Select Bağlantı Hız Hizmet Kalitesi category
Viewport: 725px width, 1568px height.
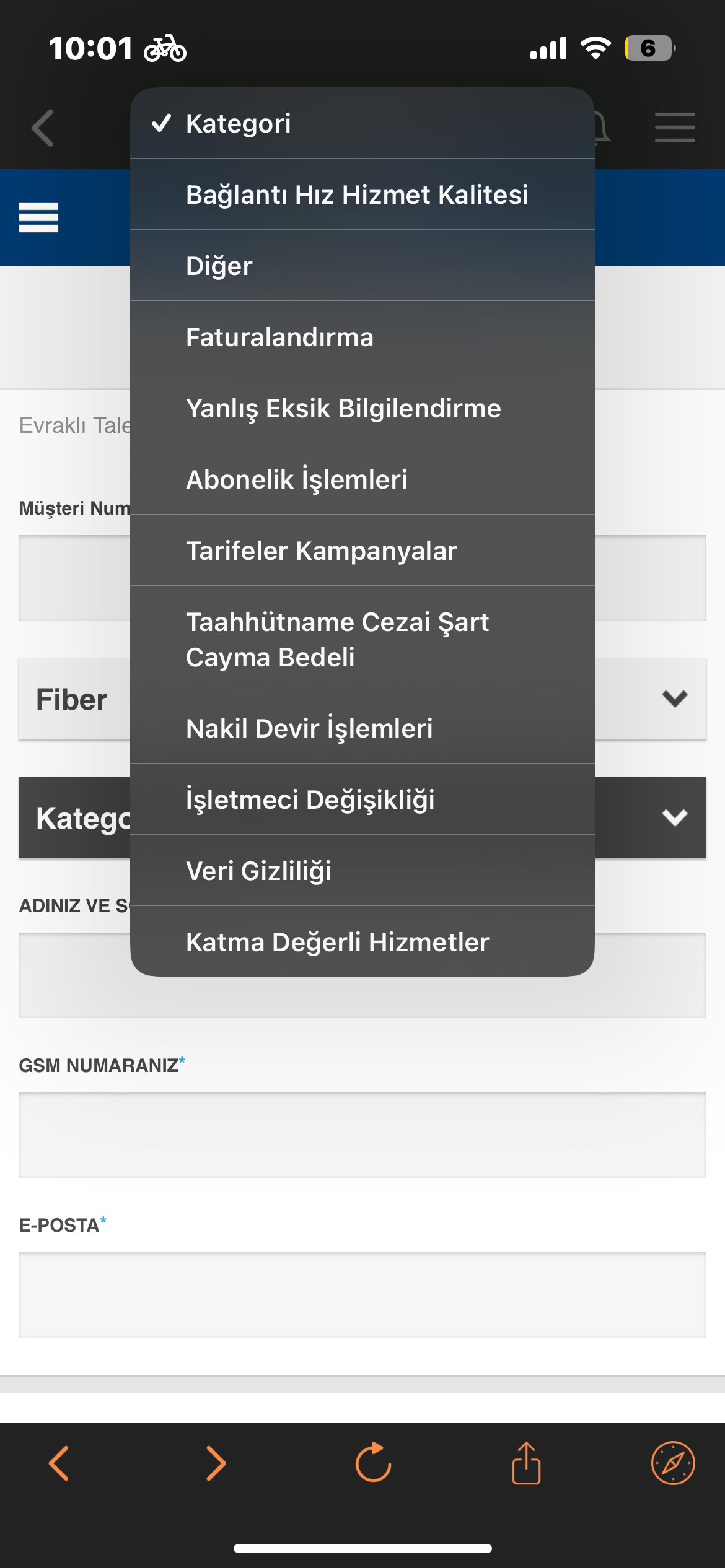click(x=362, y=194)
